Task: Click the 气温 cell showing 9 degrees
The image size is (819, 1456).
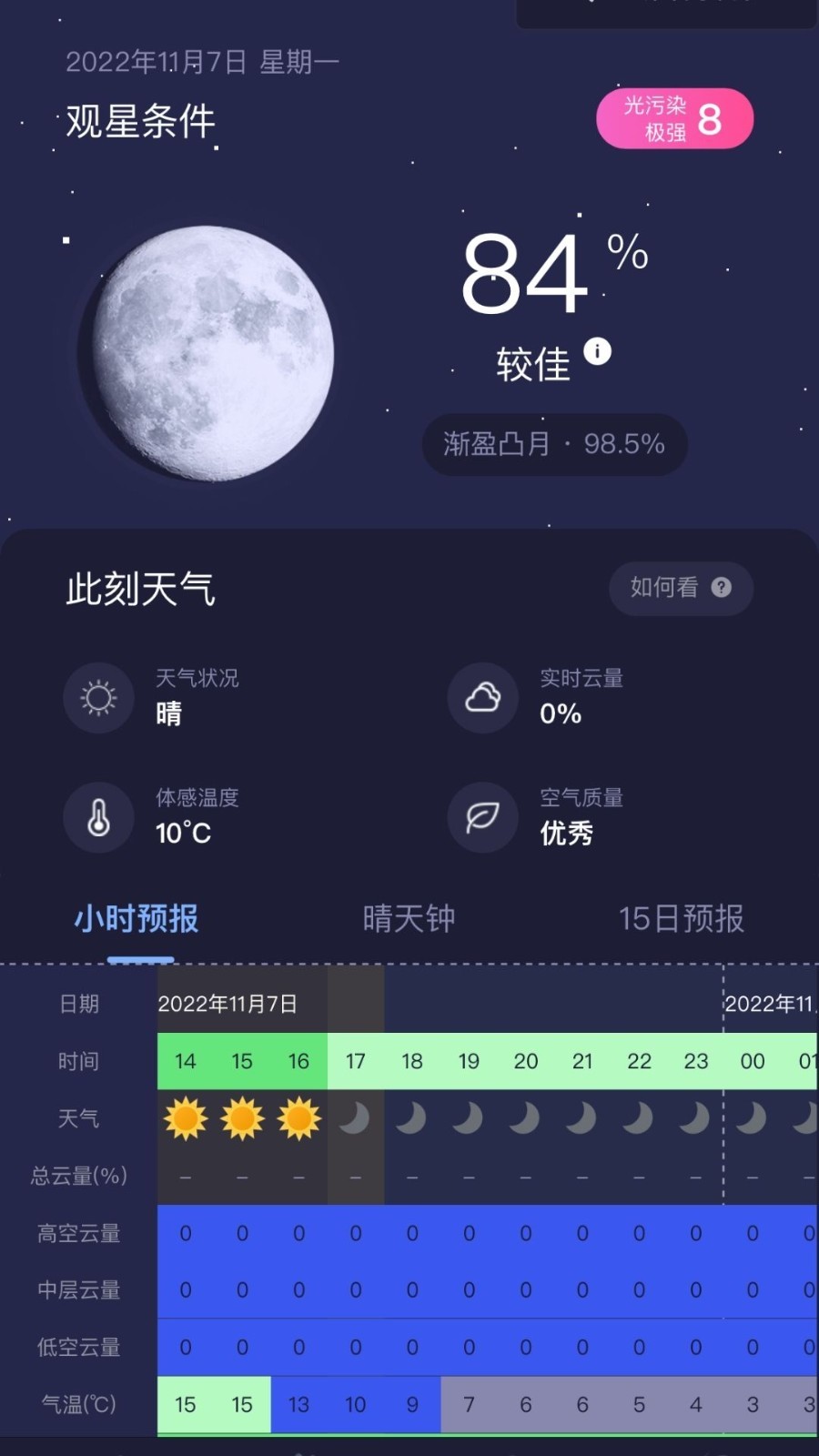Action: (x=411, y=1405)
